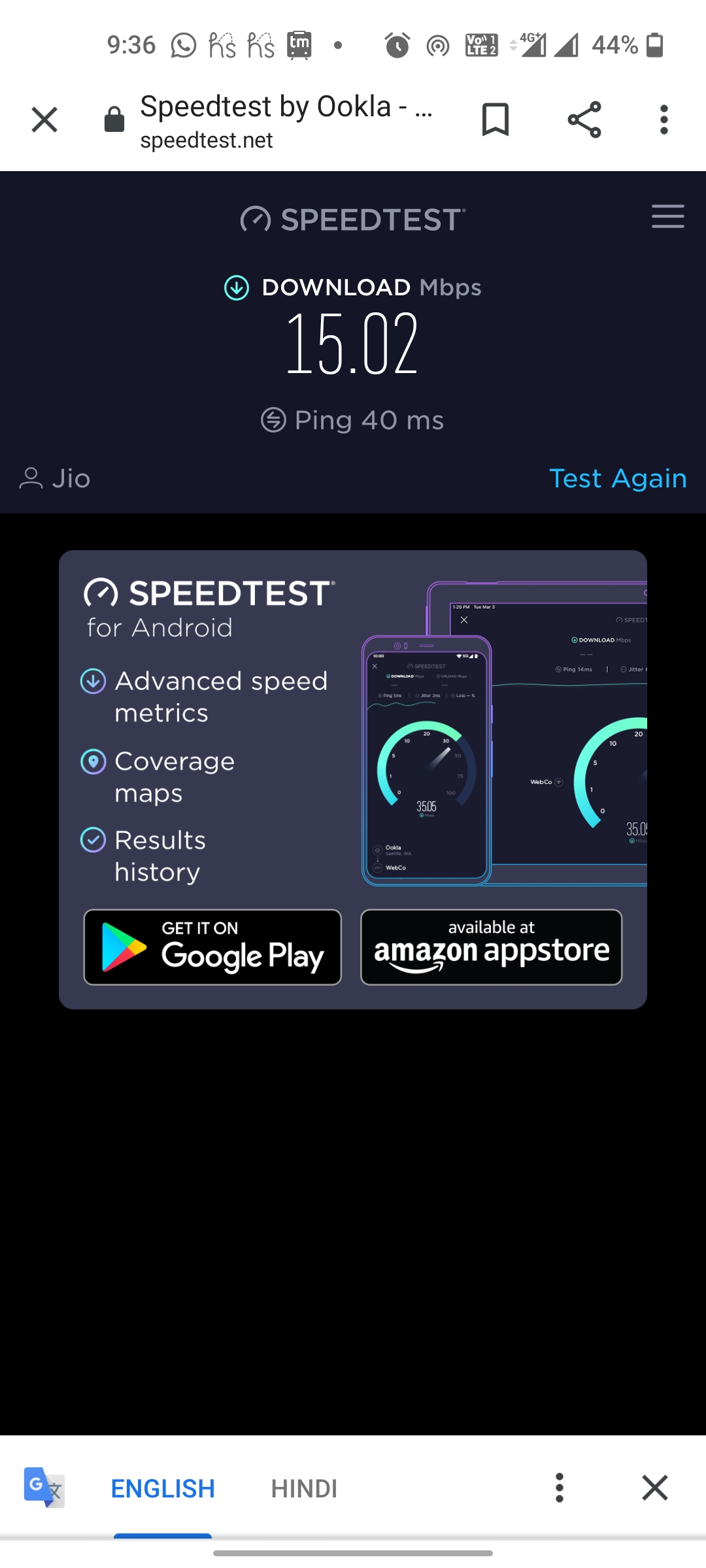706x1568 pixels.
Task: Open the Amazon Appstore link
Action: coord(491,947)
